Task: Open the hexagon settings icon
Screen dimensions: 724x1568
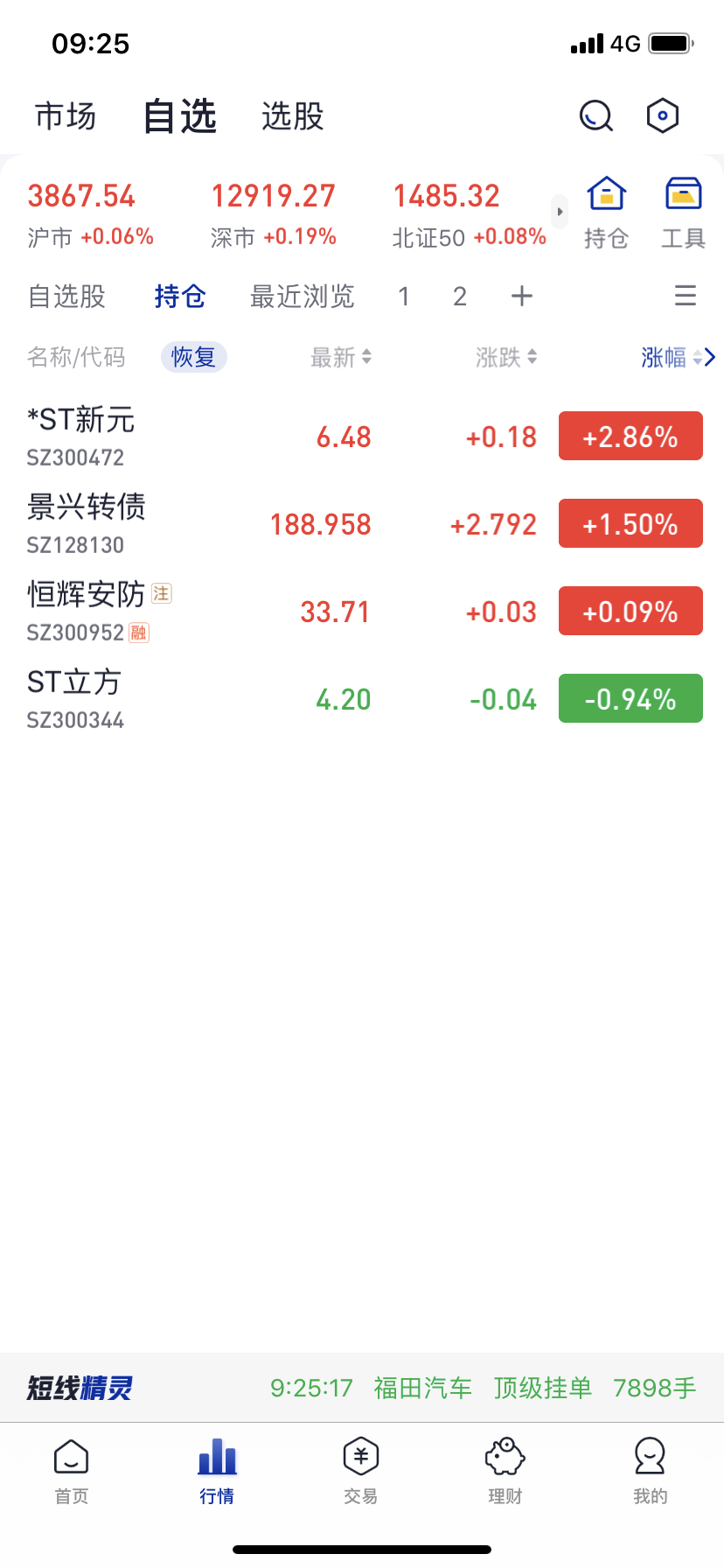Action: [x=662, y=115]
